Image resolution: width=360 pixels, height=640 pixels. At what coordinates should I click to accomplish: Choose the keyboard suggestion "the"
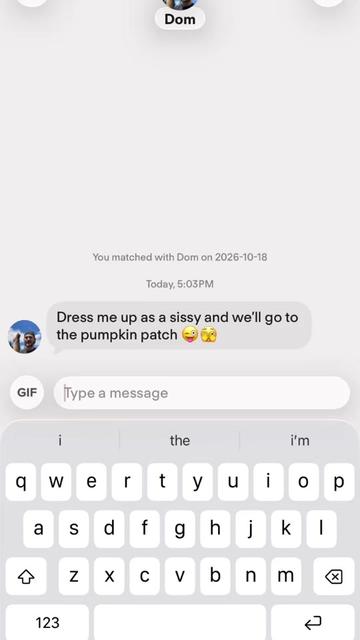[x=180, y=440]
